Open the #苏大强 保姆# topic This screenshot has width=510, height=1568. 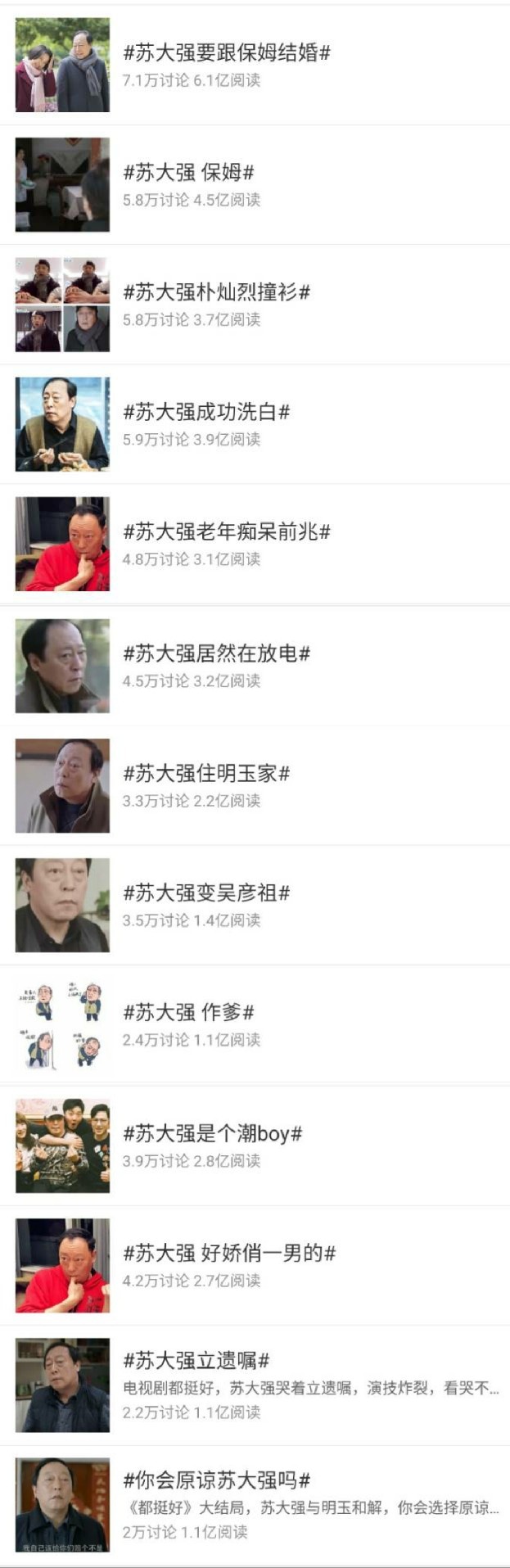(255, 184)
